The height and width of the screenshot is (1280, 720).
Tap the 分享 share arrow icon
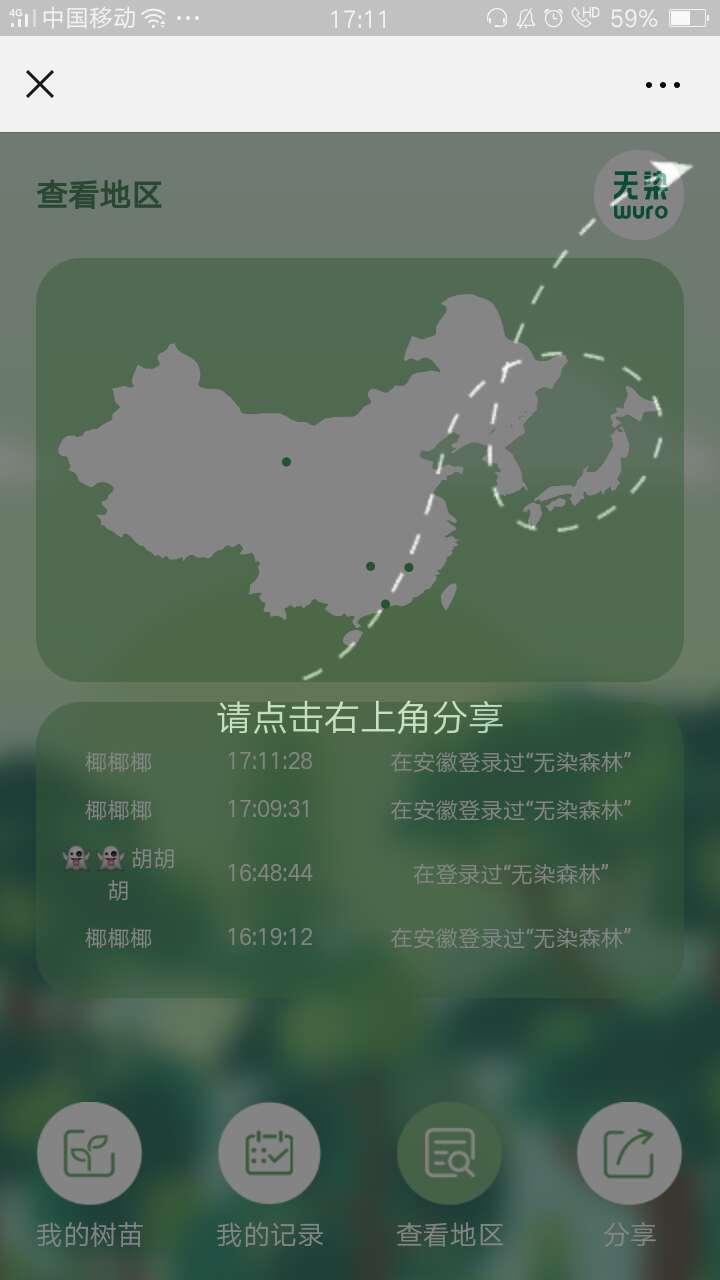pyautogui.click(x=630, y=1152)
